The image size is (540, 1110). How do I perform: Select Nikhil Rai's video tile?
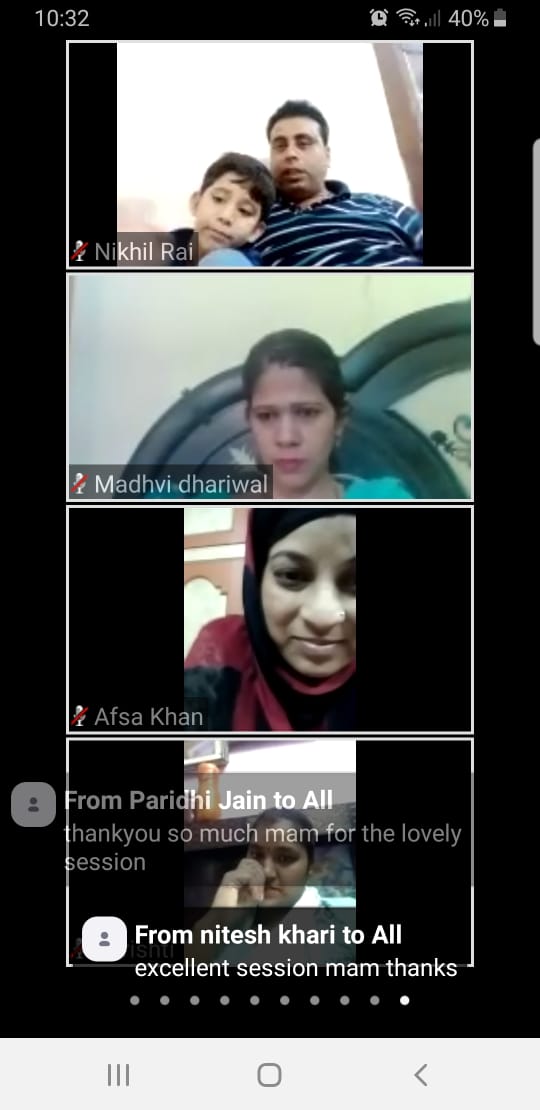click(270, 154)
